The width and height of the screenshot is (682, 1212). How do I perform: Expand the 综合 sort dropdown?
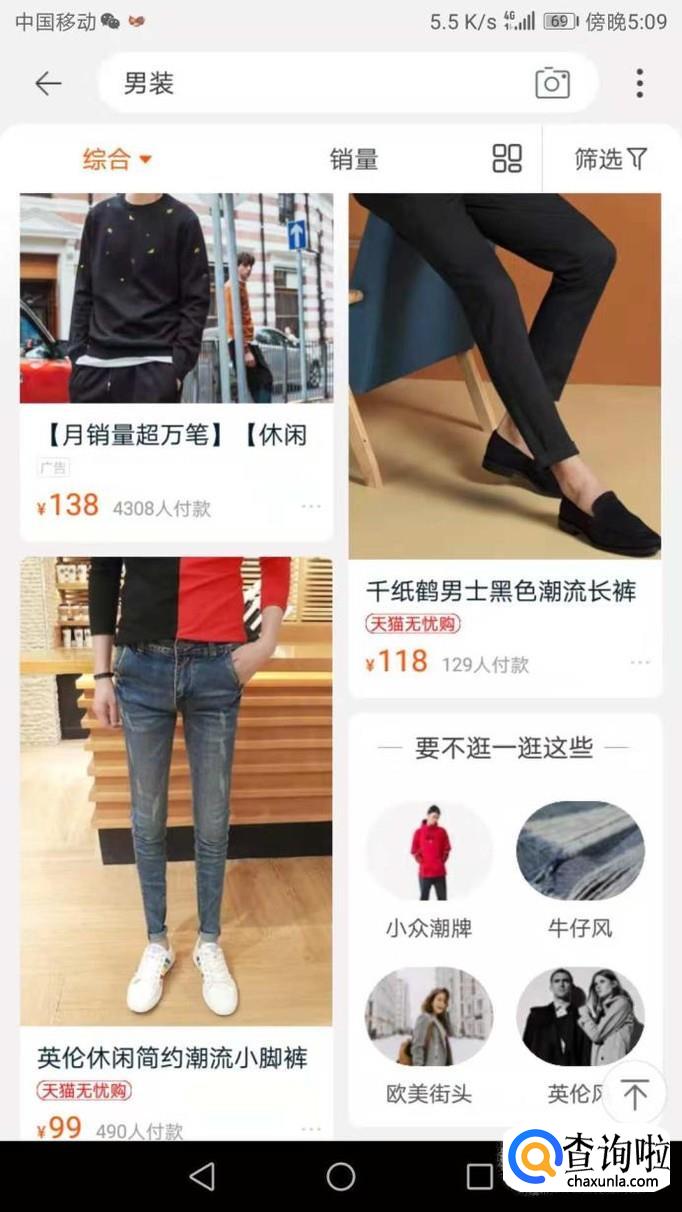tap(117, 159)
